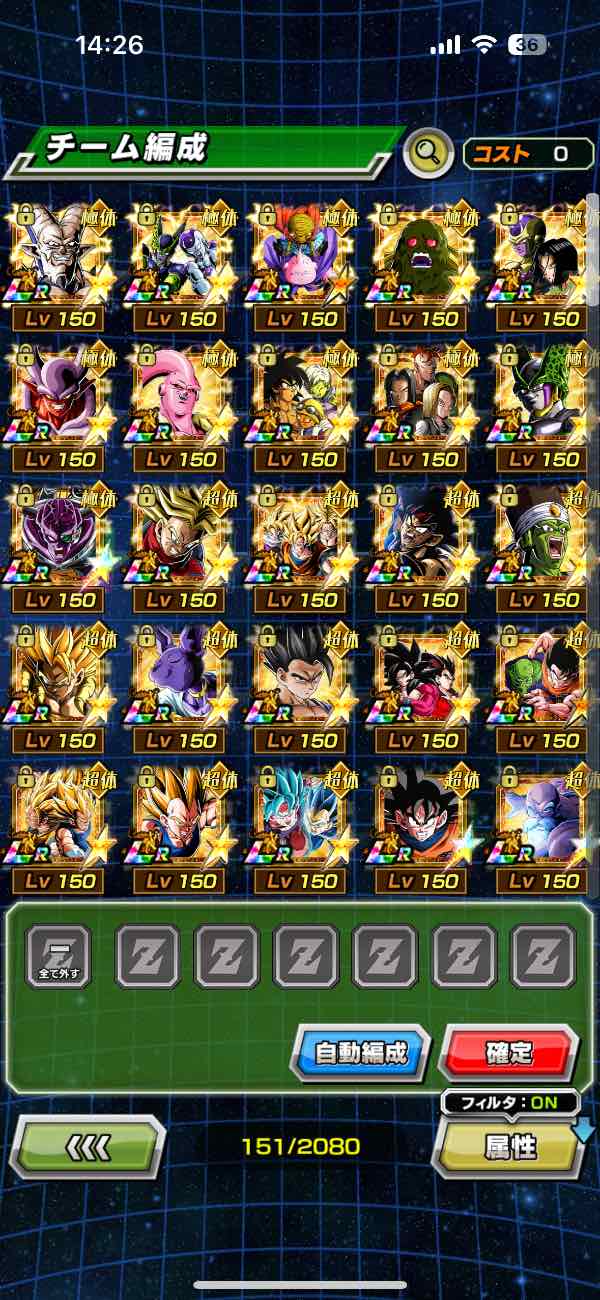Open the 属性 attribute sort button

pos(511,1148)
